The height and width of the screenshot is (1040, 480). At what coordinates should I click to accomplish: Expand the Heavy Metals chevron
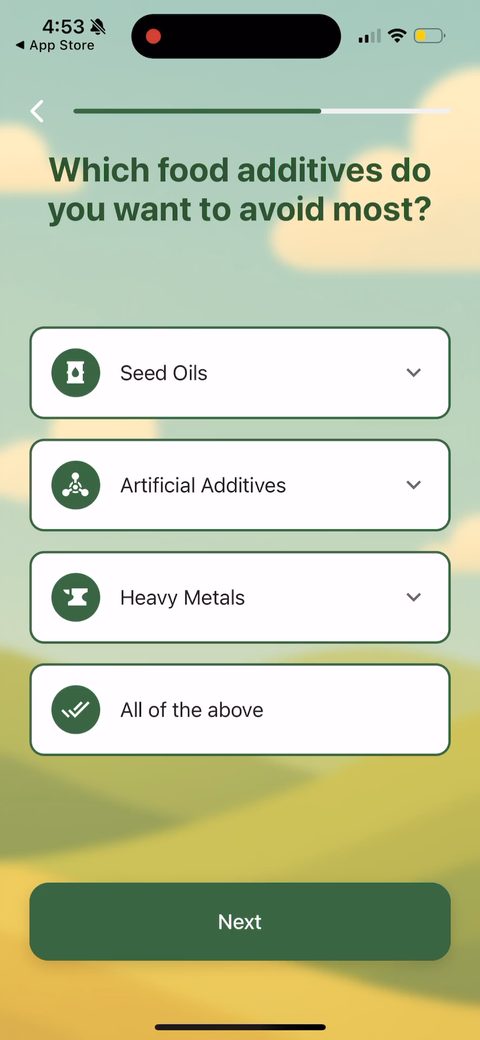414,597
